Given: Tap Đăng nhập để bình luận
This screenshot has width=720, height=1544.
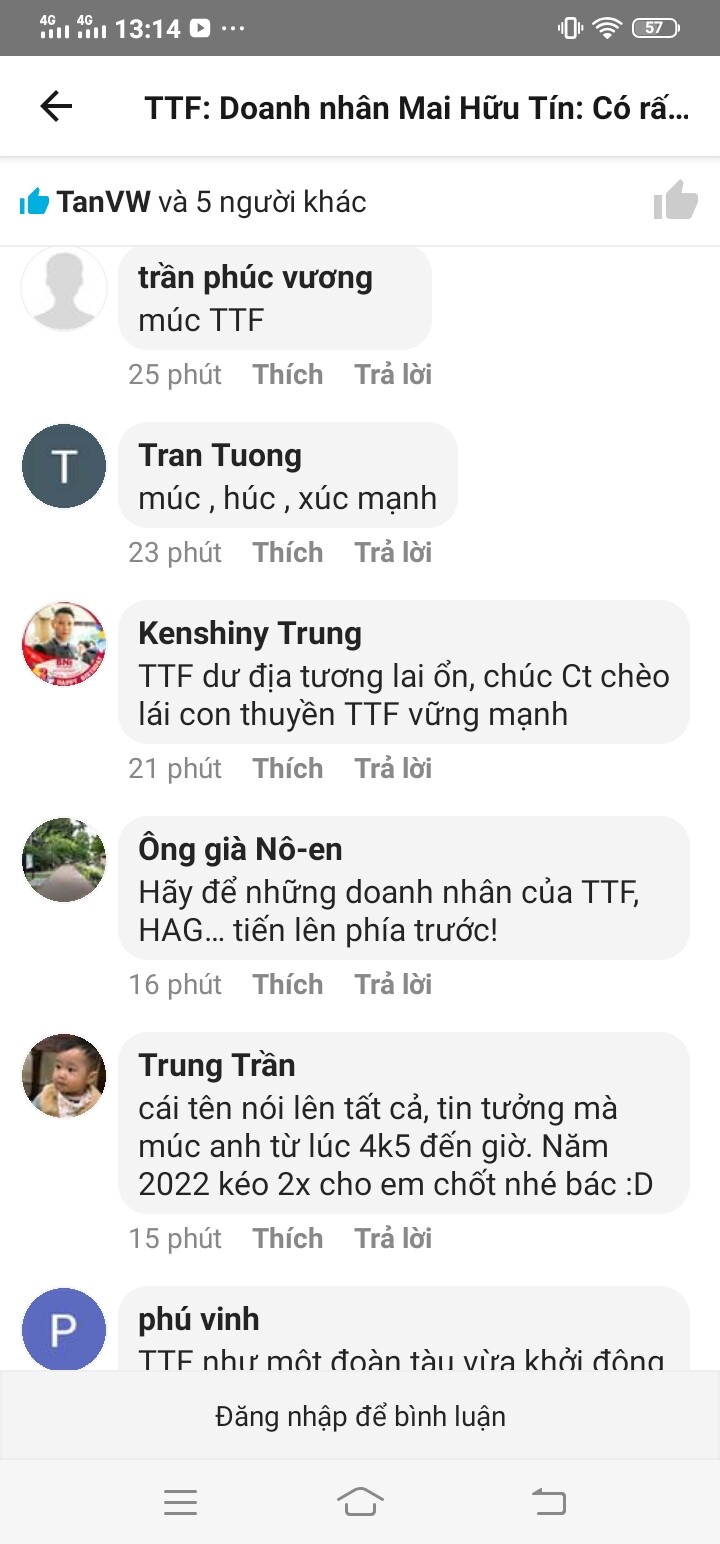Looking at the screenshot, I should (x=360, y=1416).
